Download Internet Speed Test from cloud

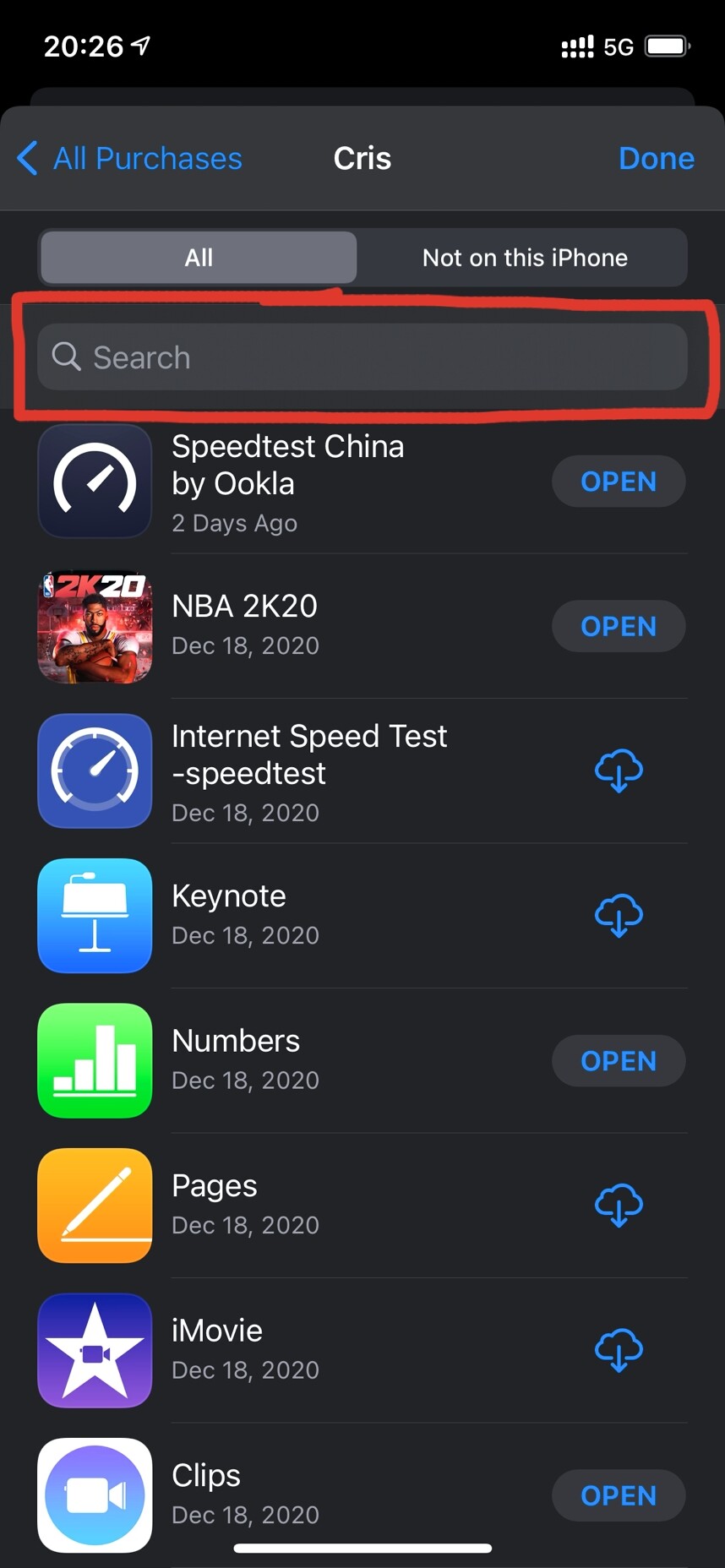[619, 770]
